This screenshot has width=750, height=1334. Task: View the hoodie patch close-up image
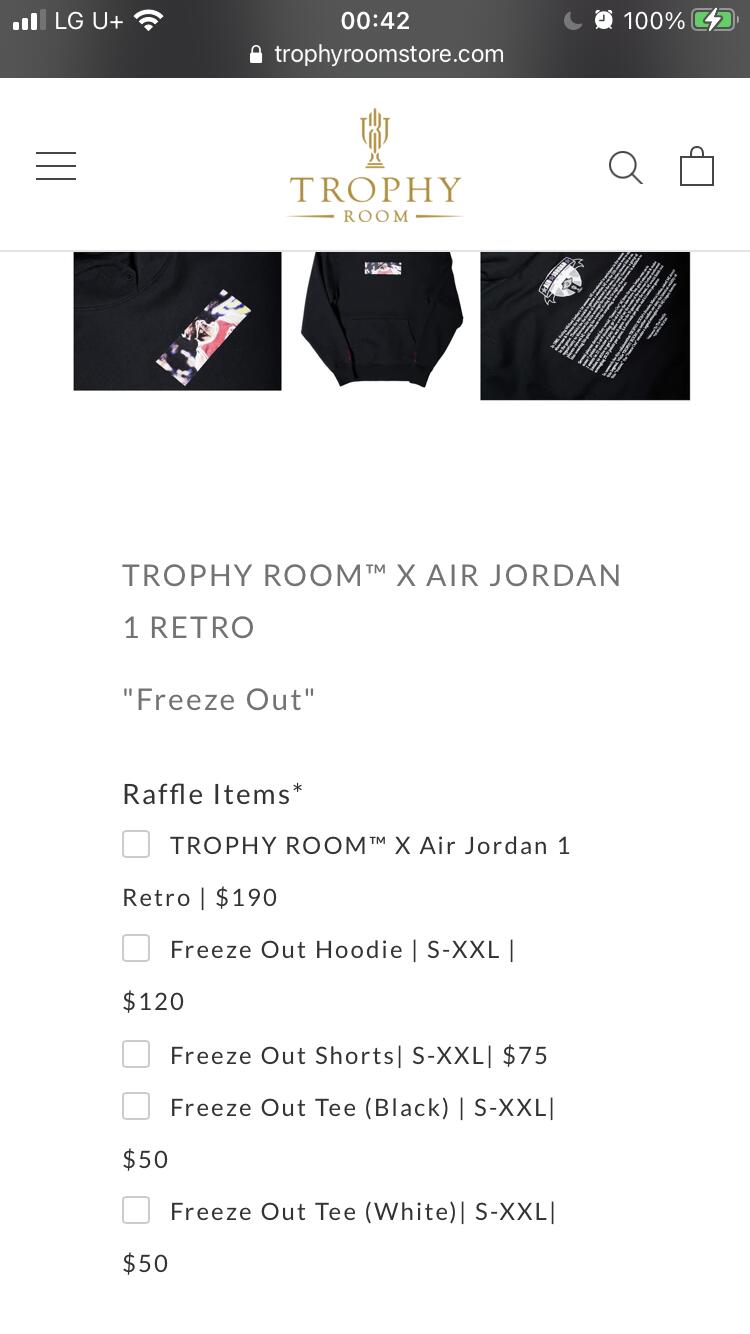coord(177,321)
